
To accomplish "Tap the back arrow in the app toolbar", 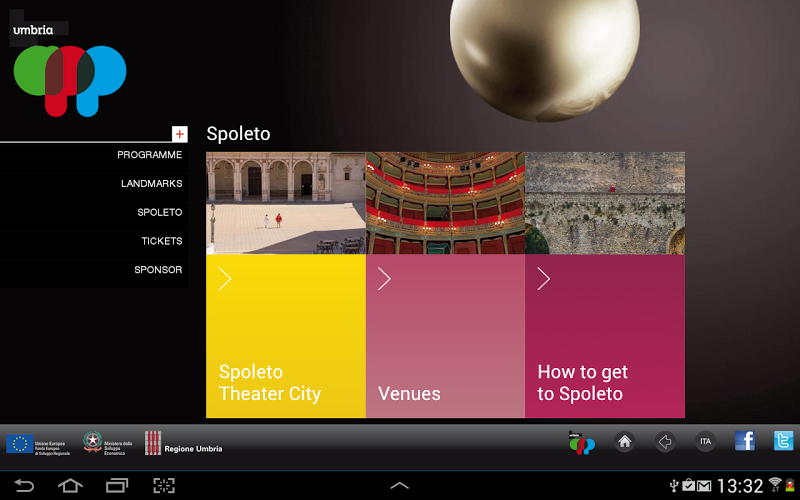I will 665,441.
